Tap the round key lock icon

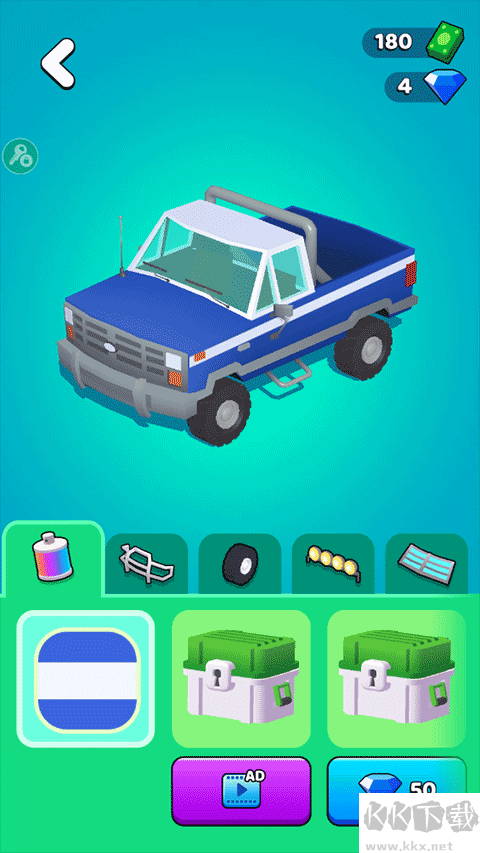(x=20, y=156)
